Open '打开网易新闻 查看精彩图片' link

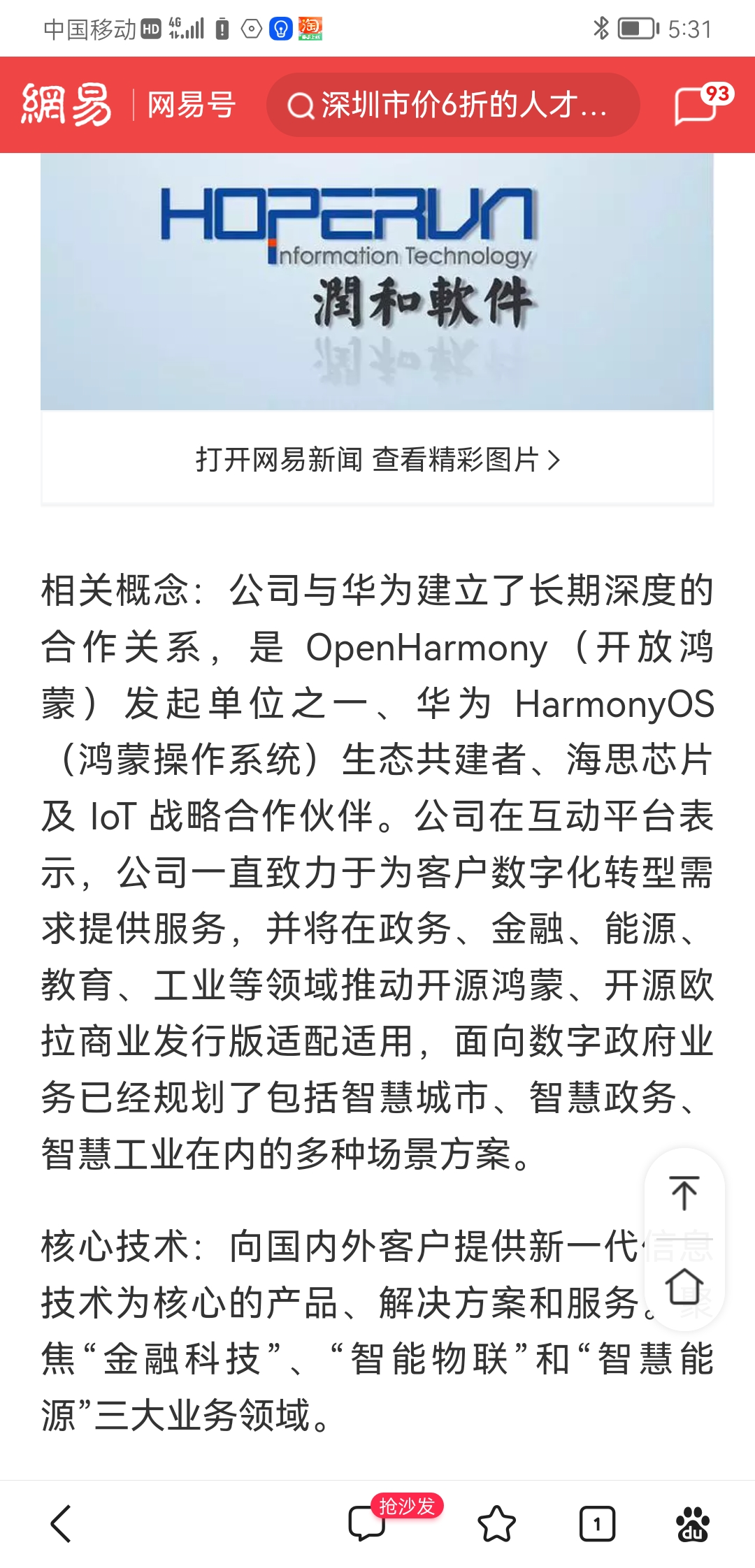[377, 460]
